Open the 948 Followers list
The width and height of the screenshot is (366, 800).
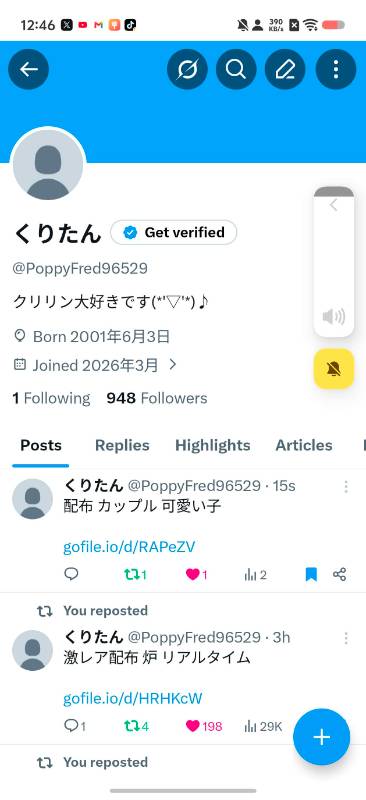point(157,398)
